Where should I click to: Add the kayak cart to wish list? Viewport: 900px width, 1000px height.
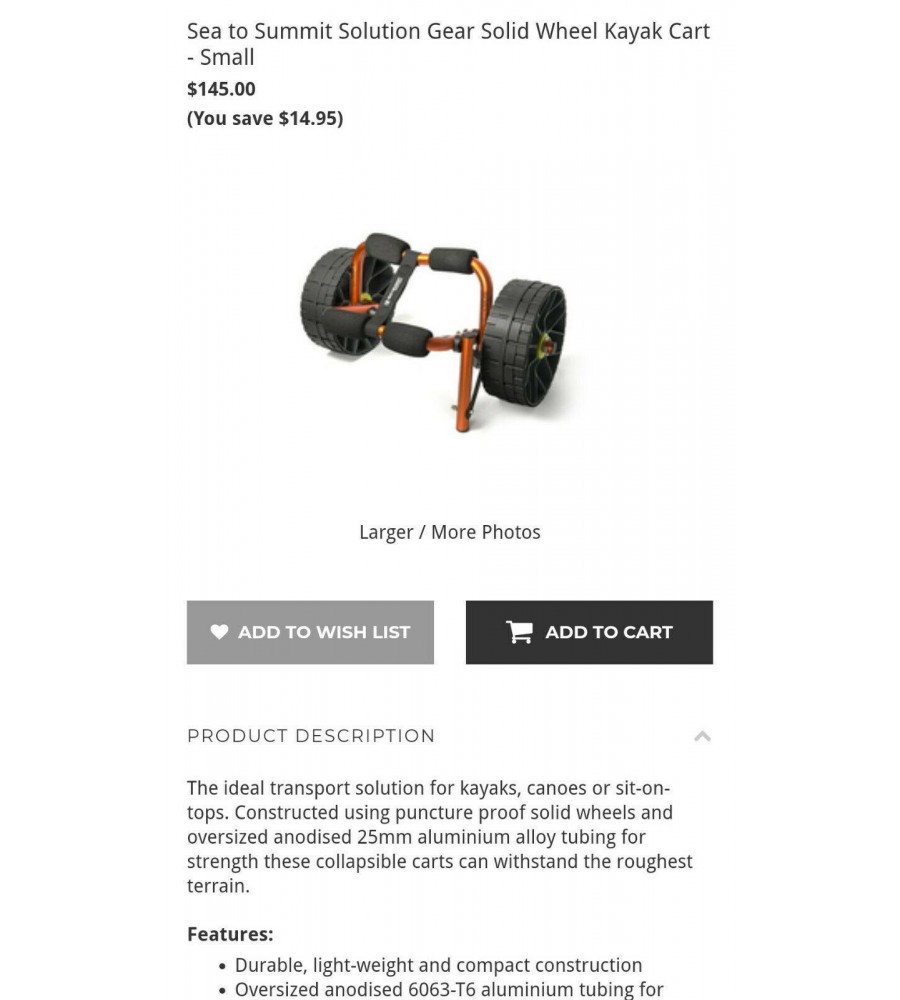point(310,632)
